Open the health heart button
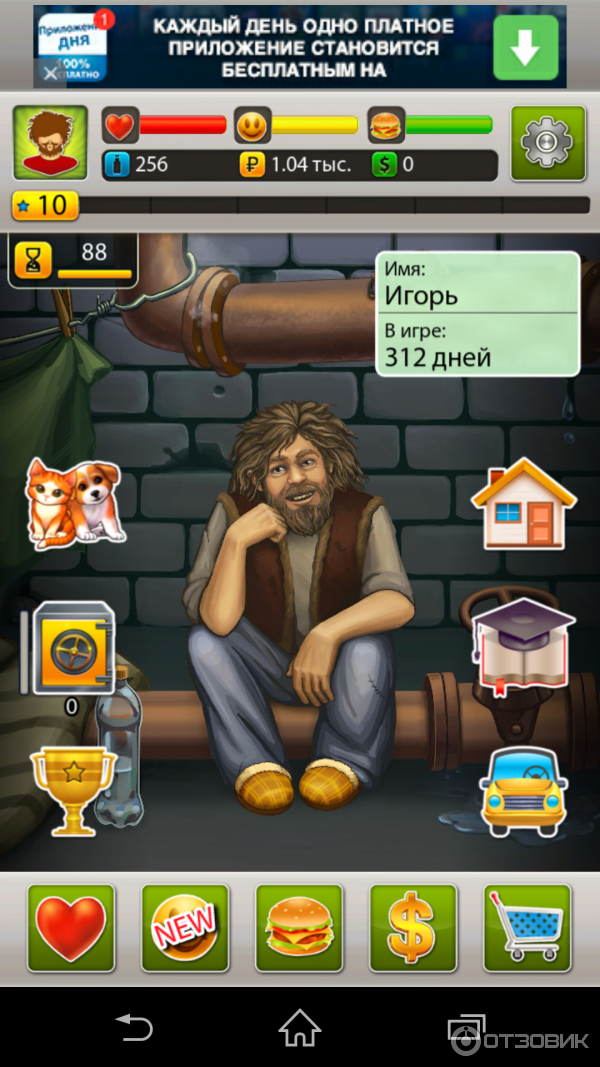 (x=71, y=928)
